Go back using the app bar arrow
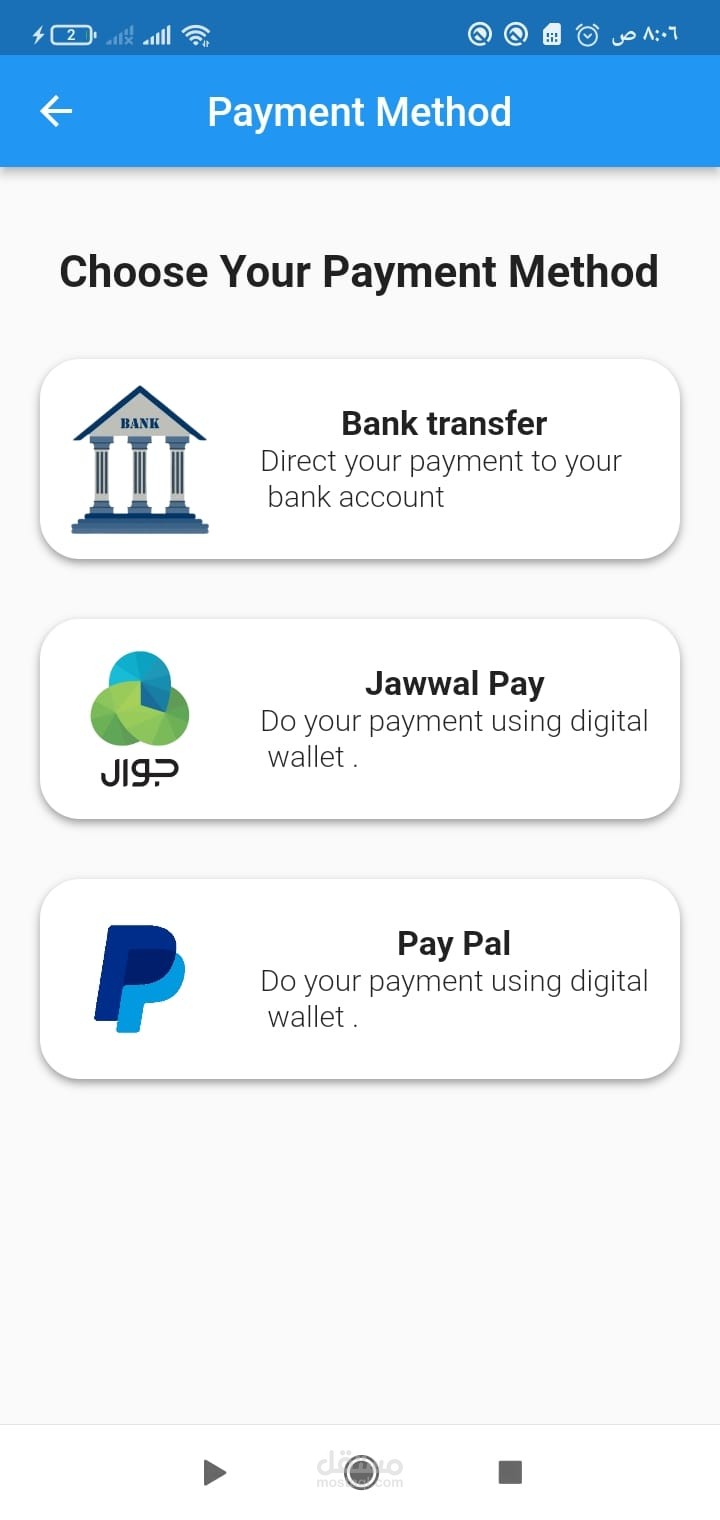720x1520 pixels. coord(56,111)
